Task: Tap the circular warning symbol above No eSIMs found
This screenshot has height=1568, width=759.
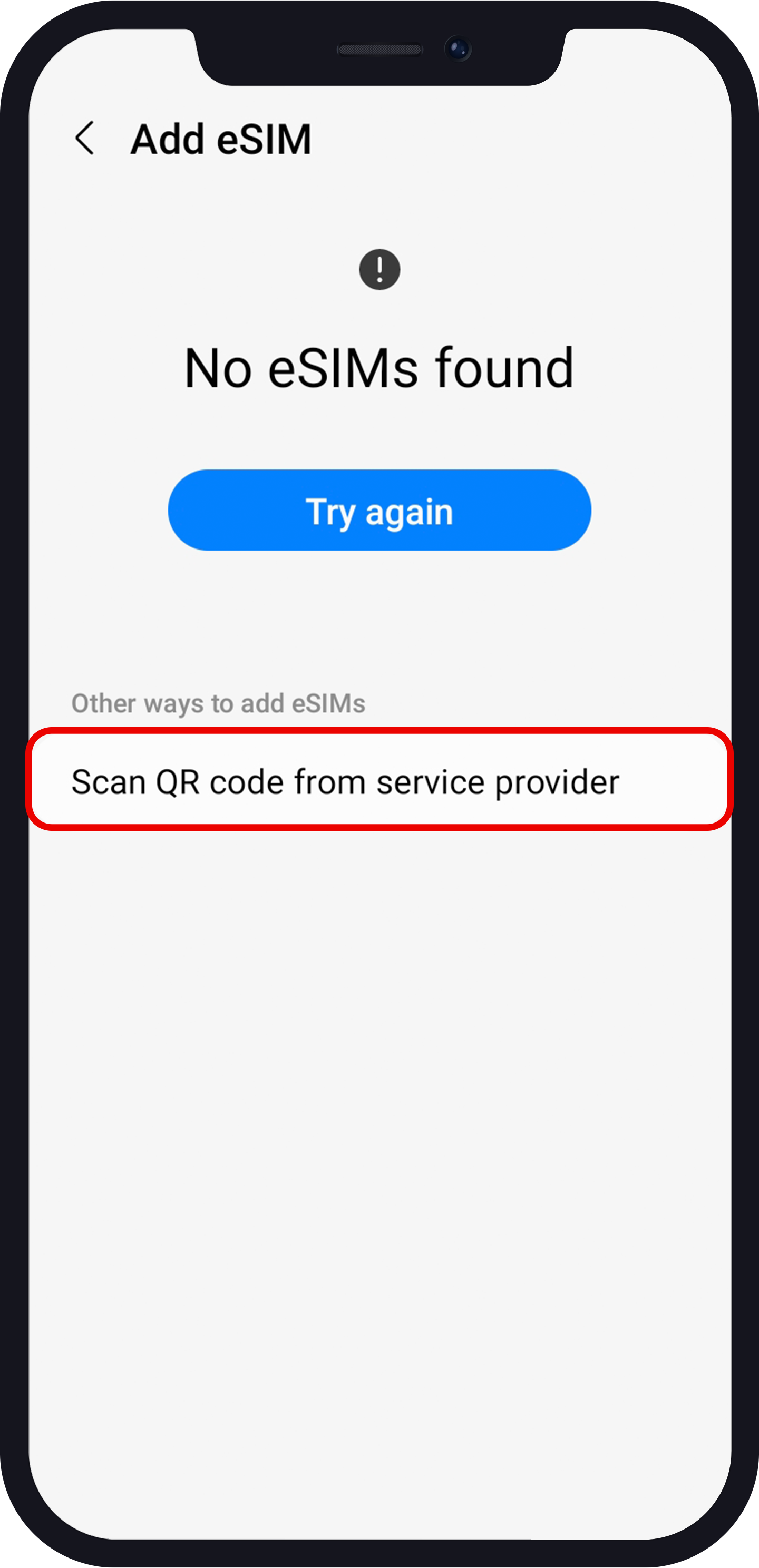Action: [x=379, y=270]
